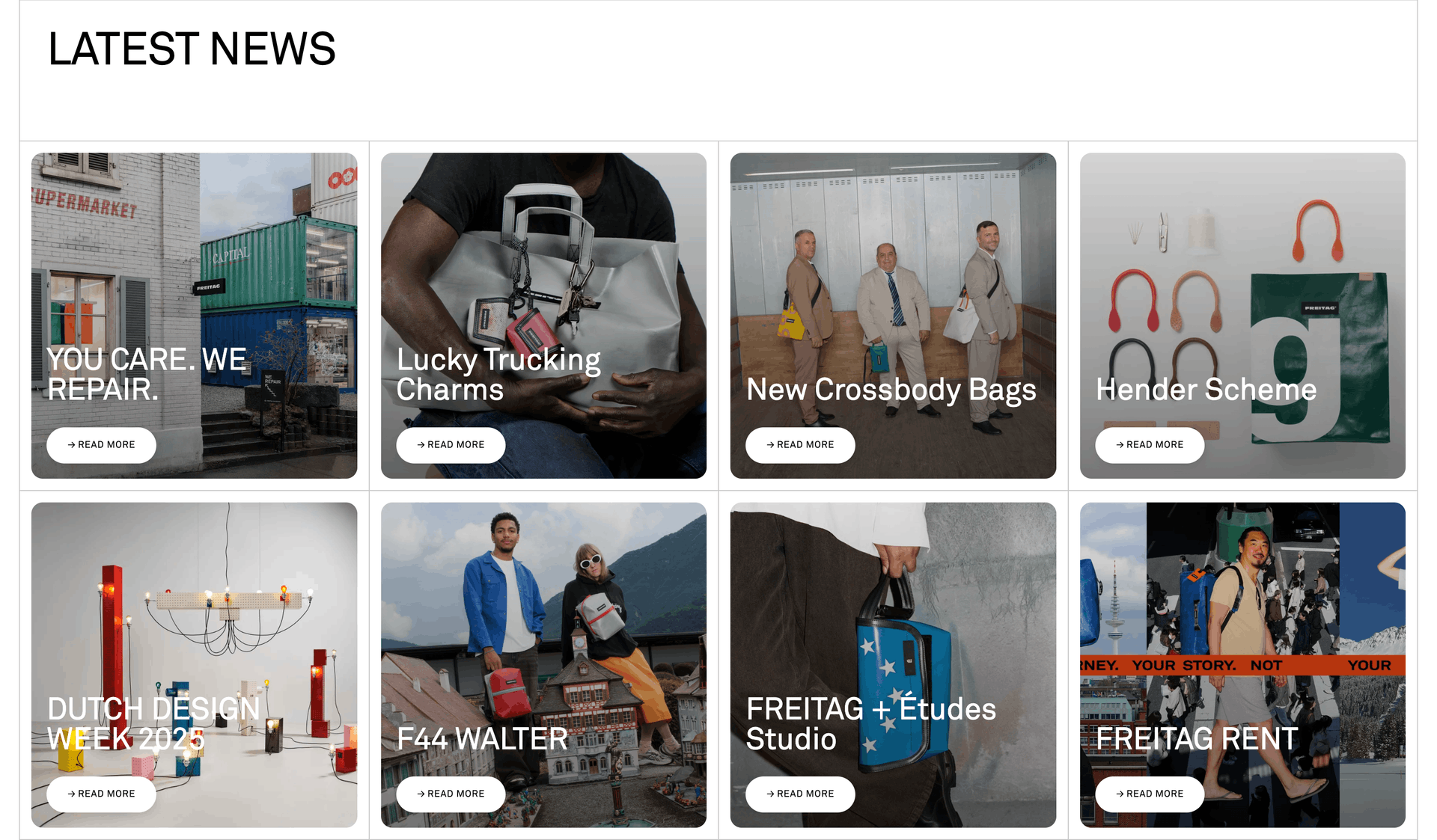
Task: Open Read More for Lucky Trucking Charms
Action: point(451,445)
